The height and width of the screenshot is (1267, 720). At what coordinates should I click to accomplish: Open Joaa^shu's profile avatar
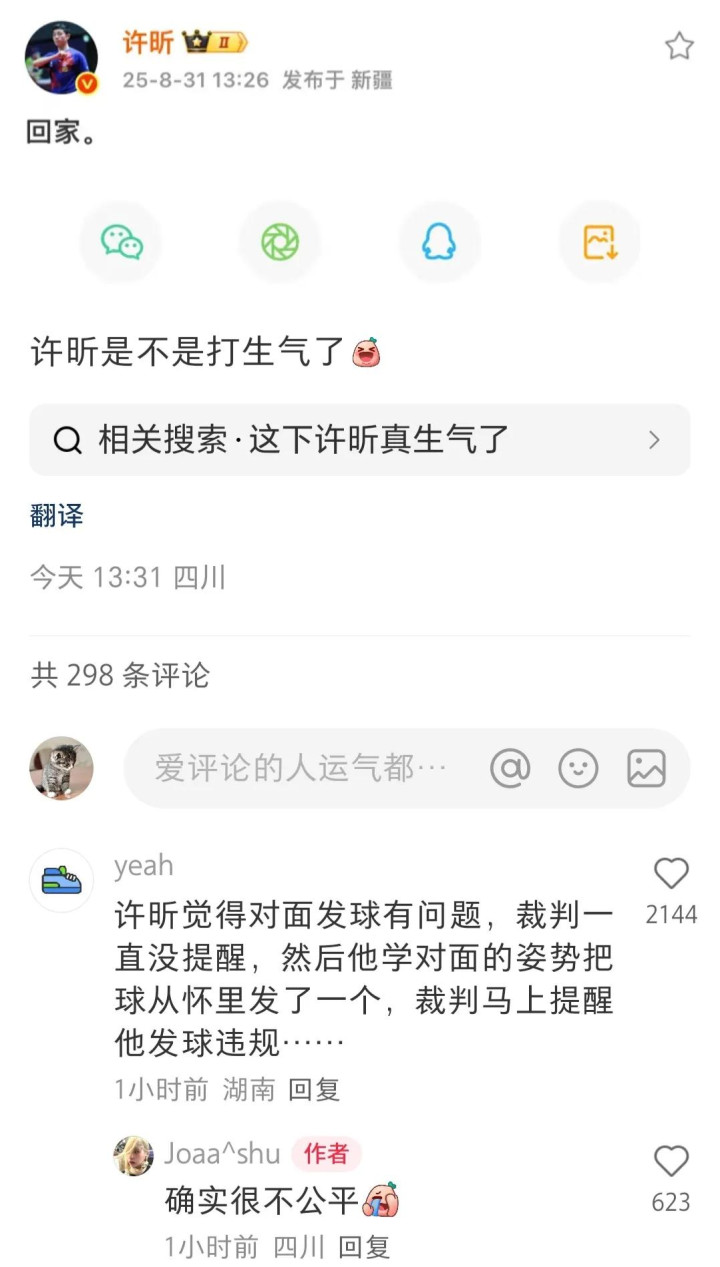(134, 1156)
